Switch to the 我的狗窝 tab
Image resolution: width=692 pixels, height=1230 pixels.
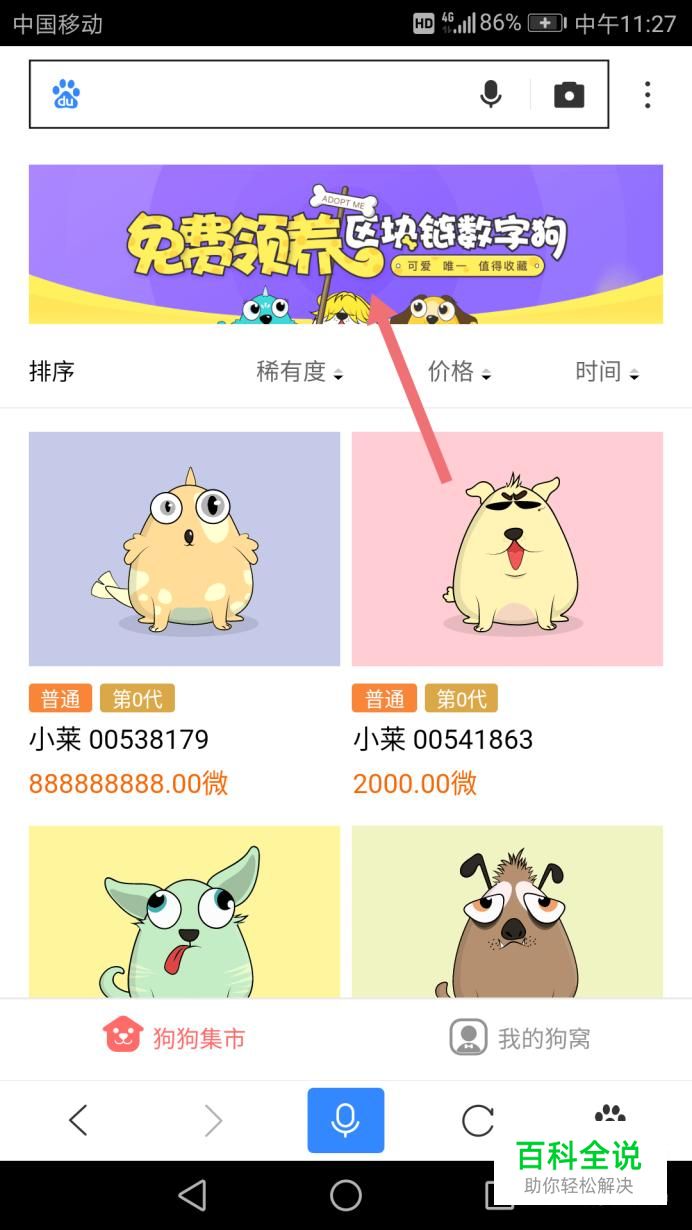[x=520, y=1037]
